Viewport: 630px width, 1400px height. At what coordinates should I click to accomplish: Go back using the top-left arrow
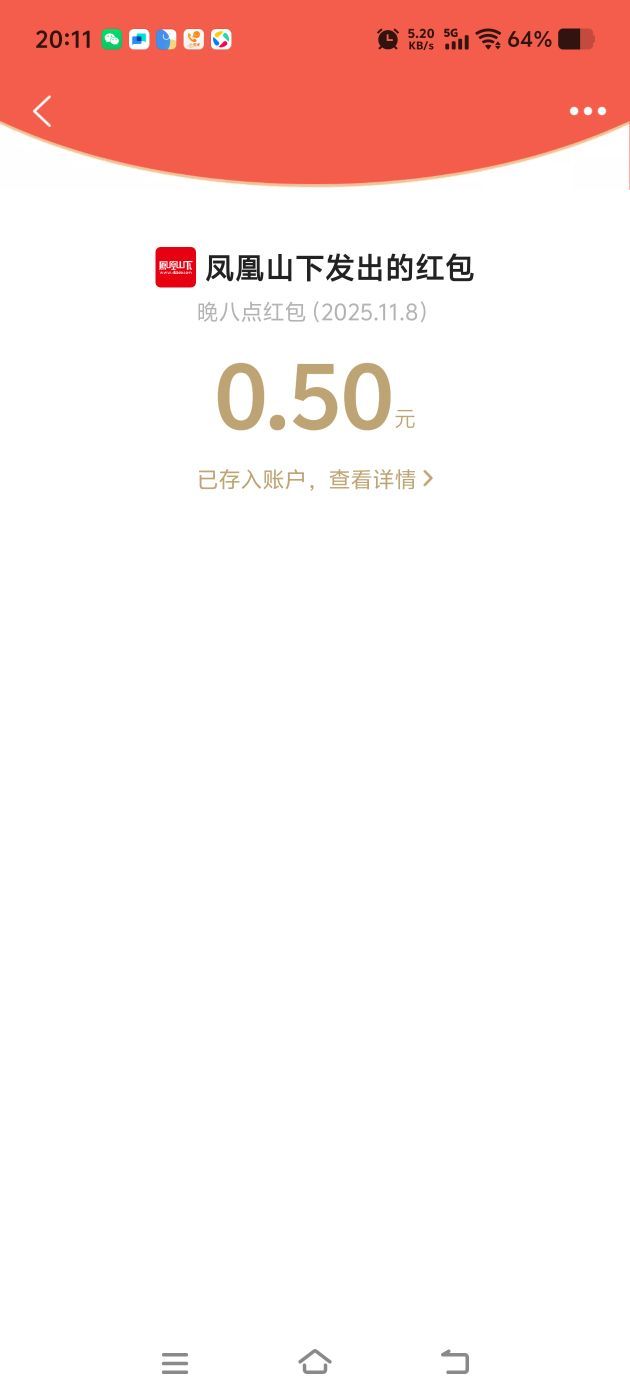(42, 111)
